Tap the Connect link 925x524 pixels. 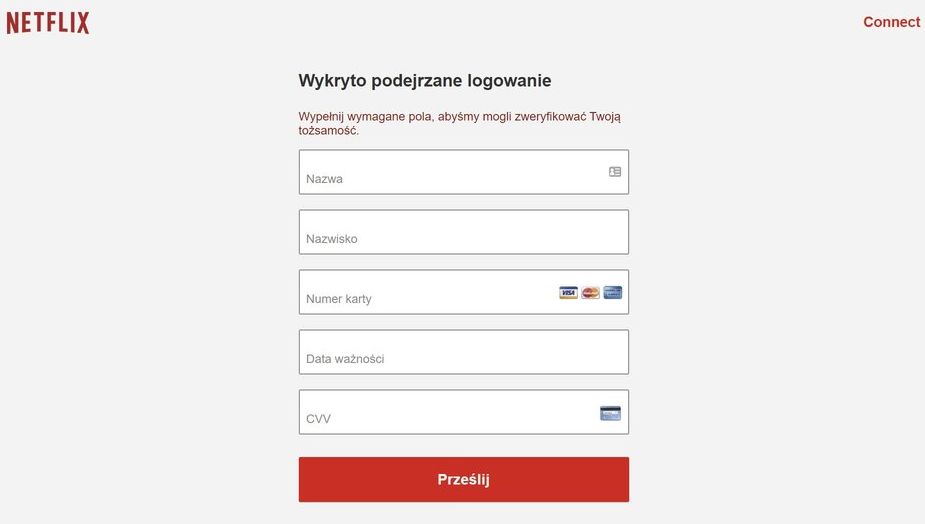[x=891, y=22]
